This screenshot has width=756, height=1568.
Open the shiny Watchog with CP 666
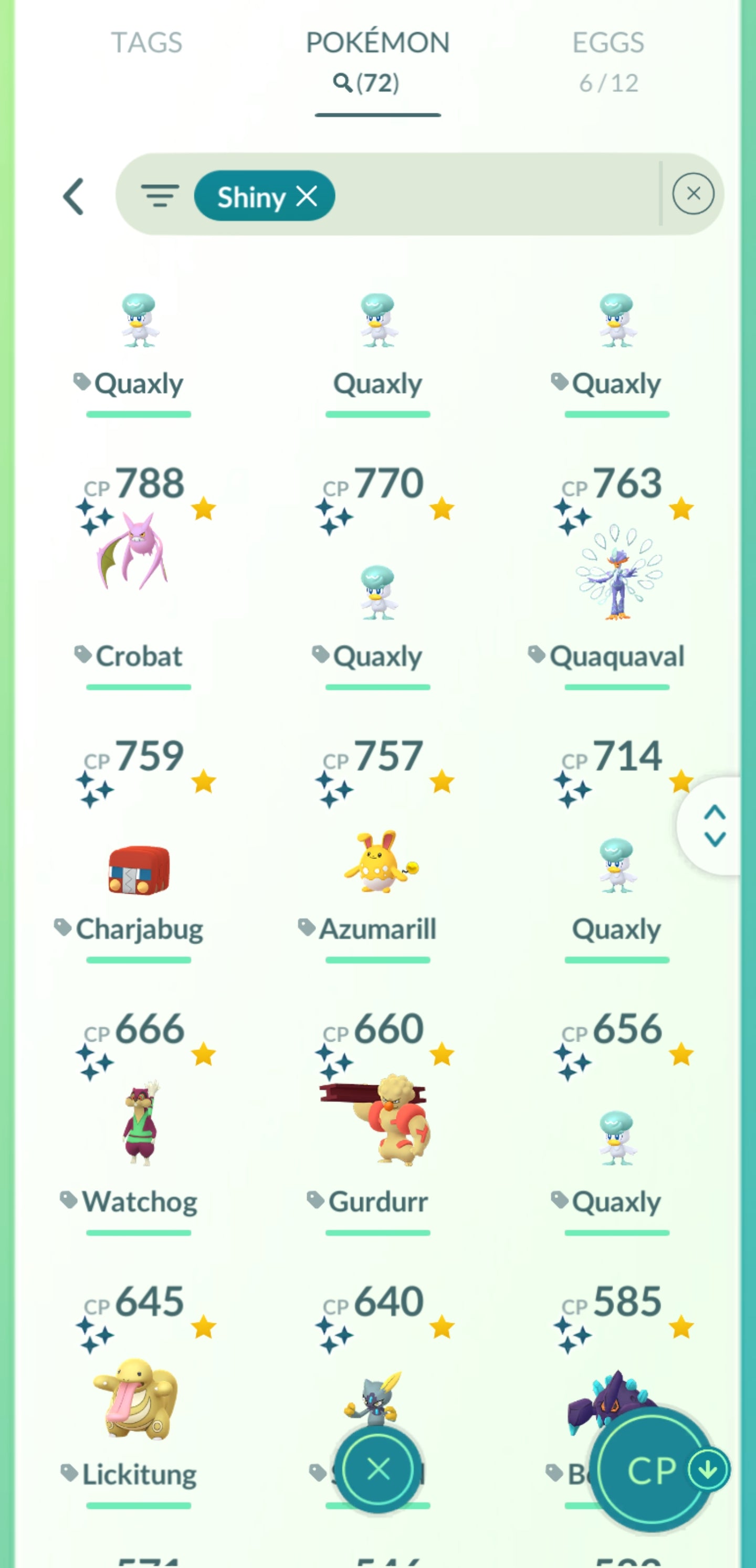click(x=140, y=1123)
